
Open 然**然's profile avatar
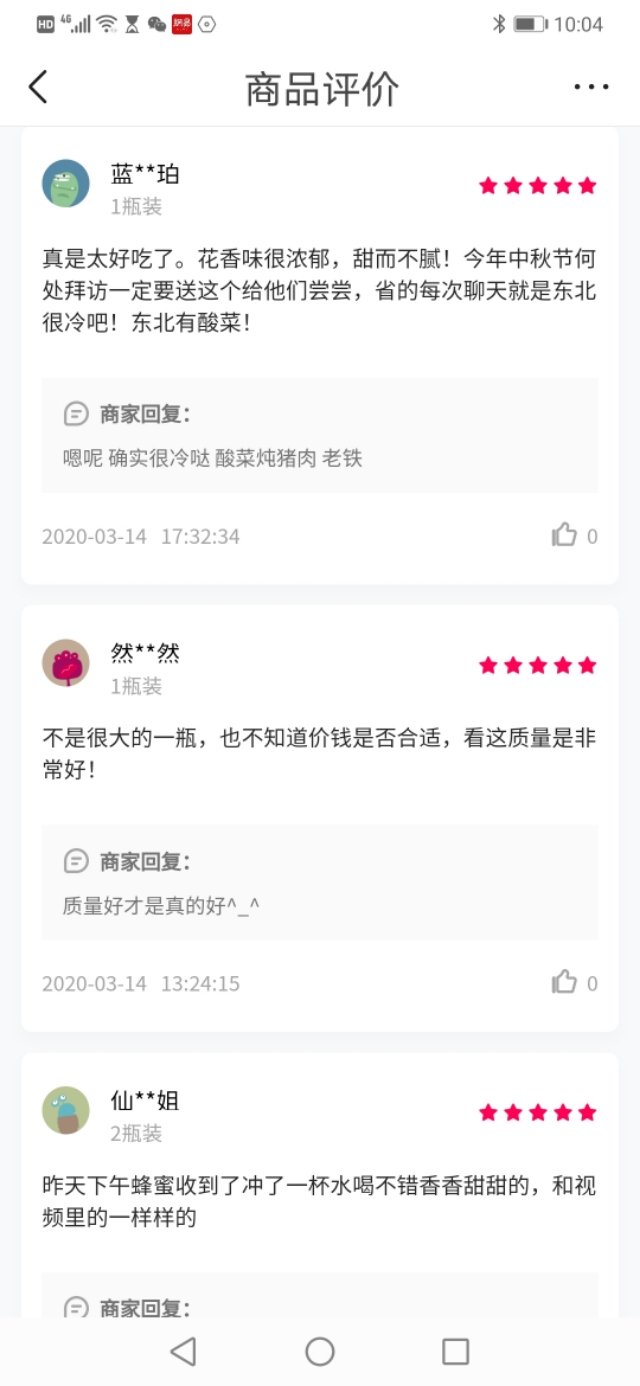[66, 663]
